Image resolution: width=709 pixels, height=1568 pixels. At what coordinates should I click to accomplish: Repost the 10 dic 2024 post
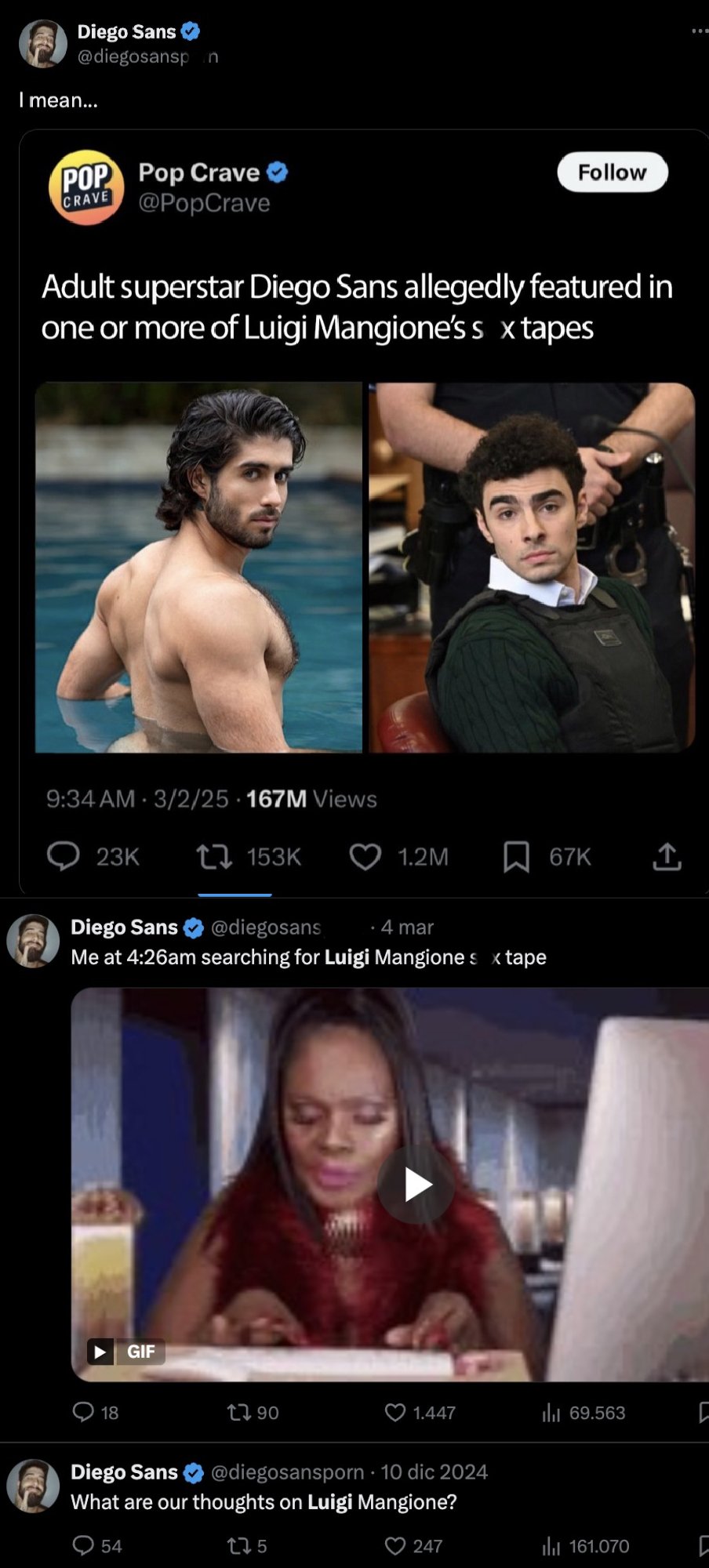coord(238,1545)
